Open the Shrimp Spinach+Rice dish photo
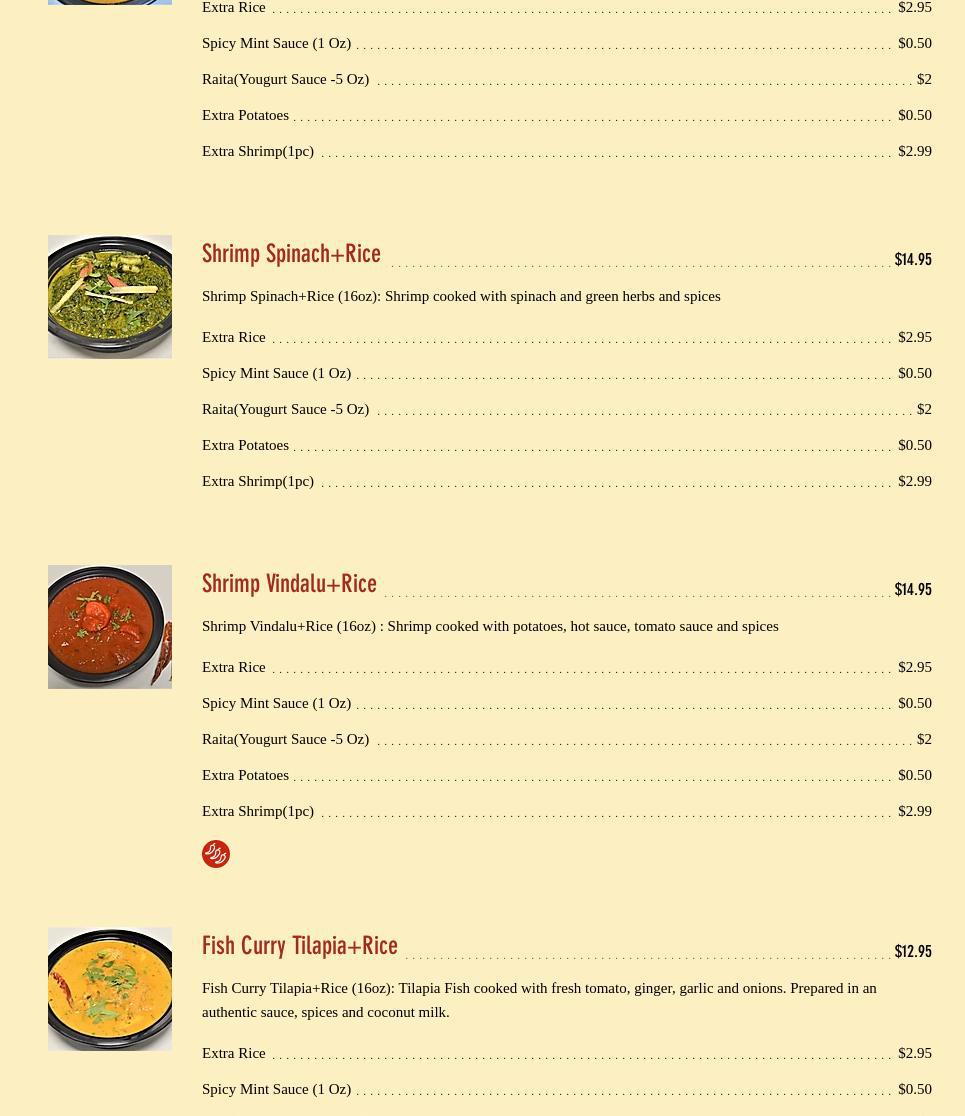This screenshot has height=1116, width=965. [x=110, y=297]
